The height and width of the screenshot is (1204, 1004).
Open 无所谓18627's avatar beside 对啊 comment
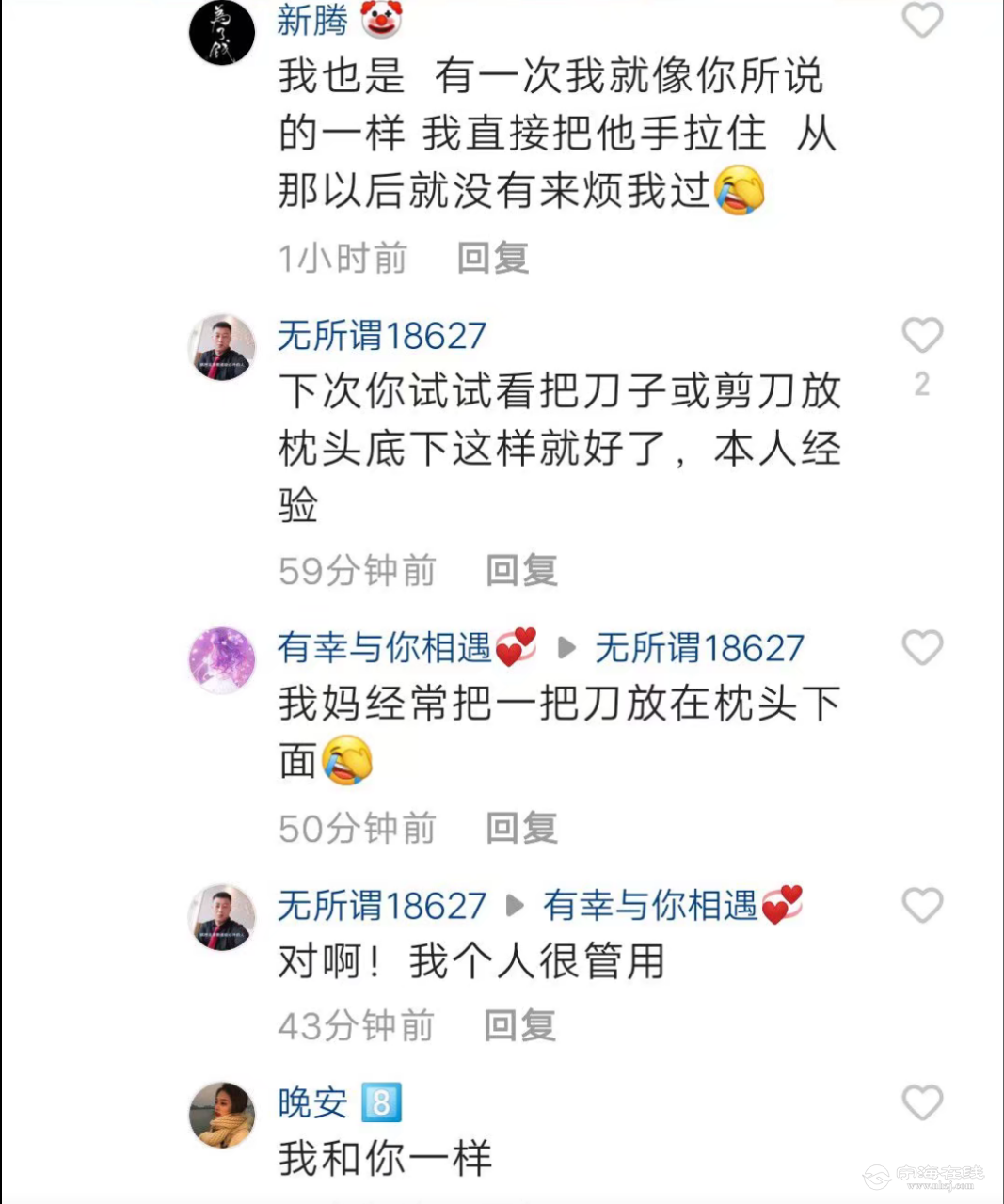(x=222, y=917)
